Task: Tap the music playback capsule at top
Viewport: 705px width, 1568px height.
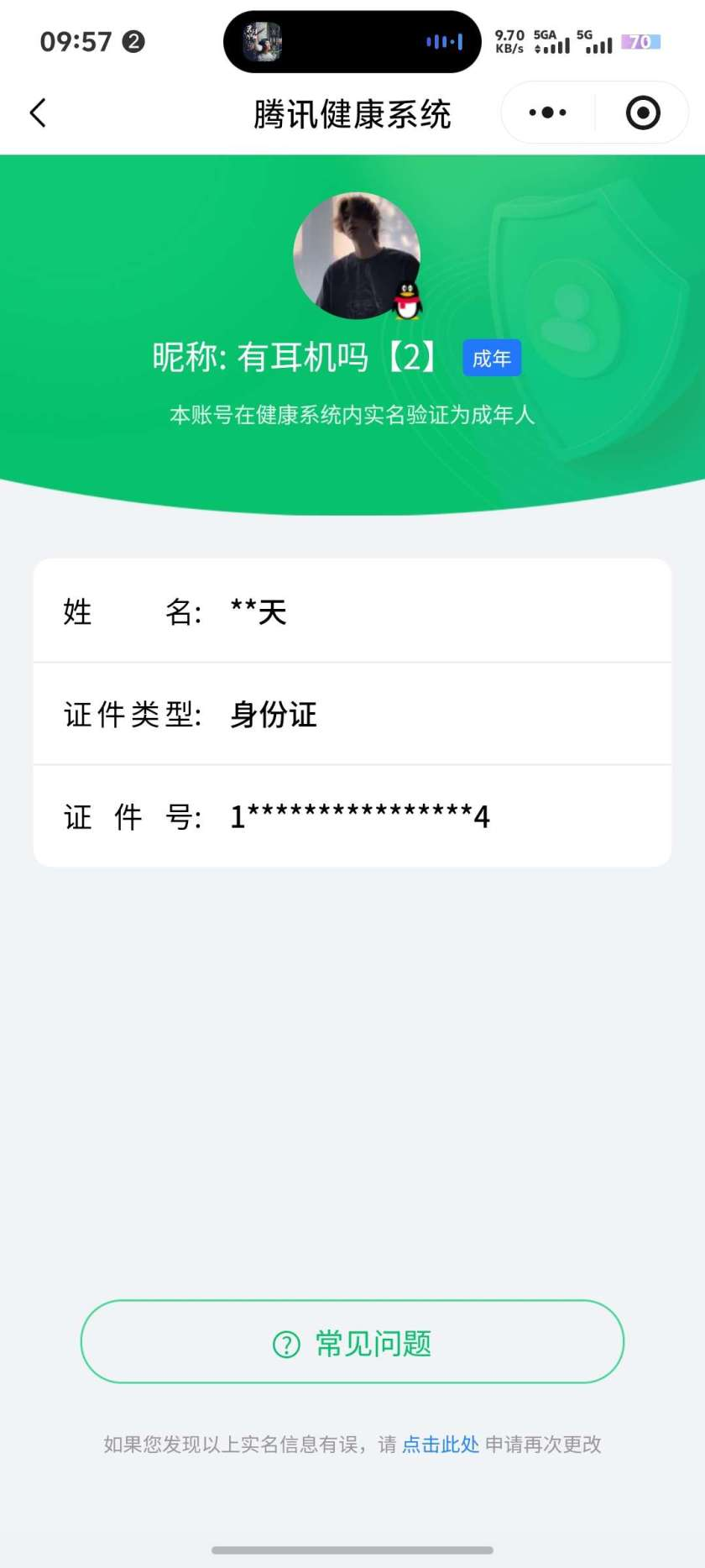Action: (351, 40)
